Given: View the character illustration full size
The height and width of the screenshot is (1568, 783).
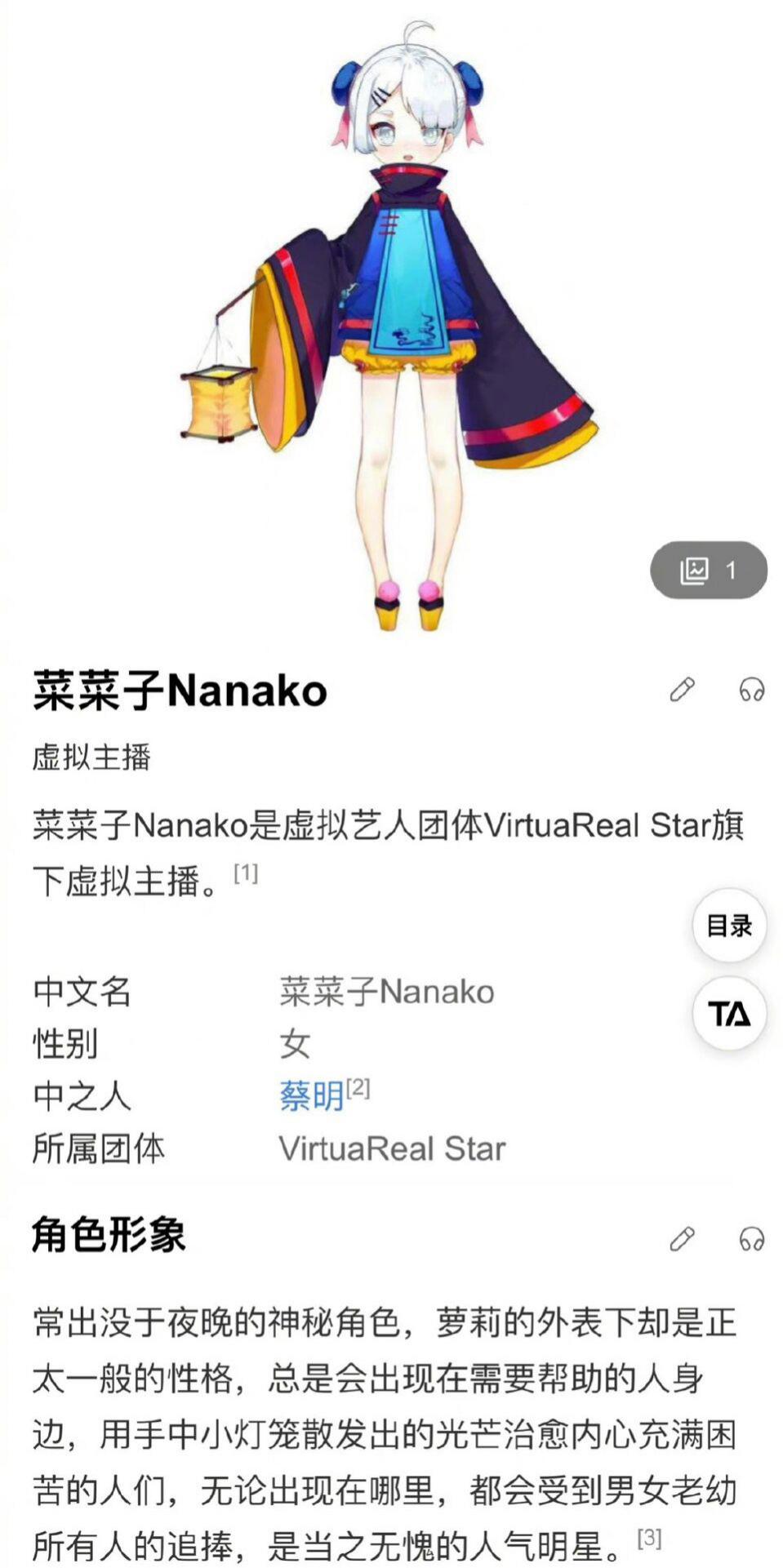Looking at the screenshot, I should click(389, 326).
